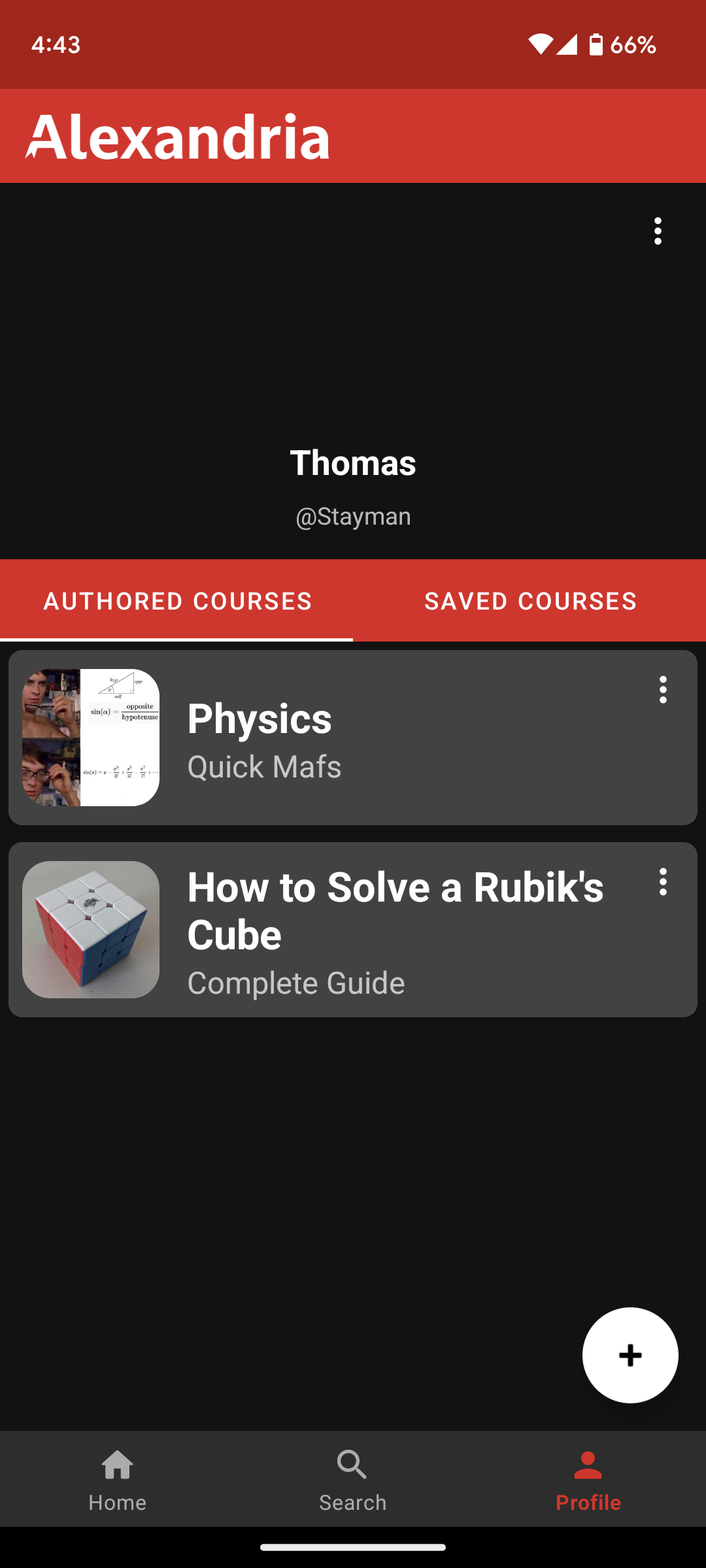Switch to the Saved Courses tab
This screenshot has height=1568, width=706.
click(530, 601)
